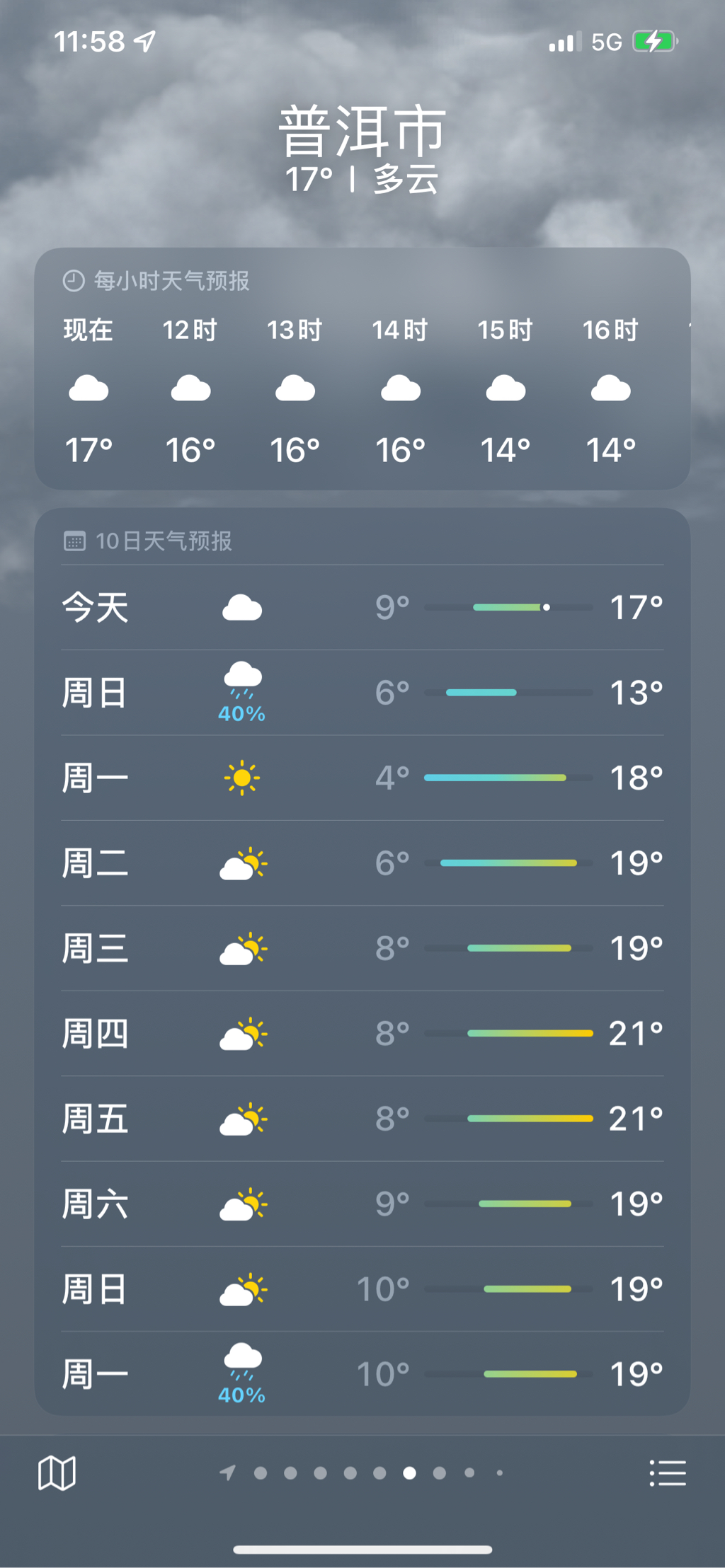Open today's (今天) forecast row
The width and height of the screenshot is (725, 1568).
click(362, 608)
